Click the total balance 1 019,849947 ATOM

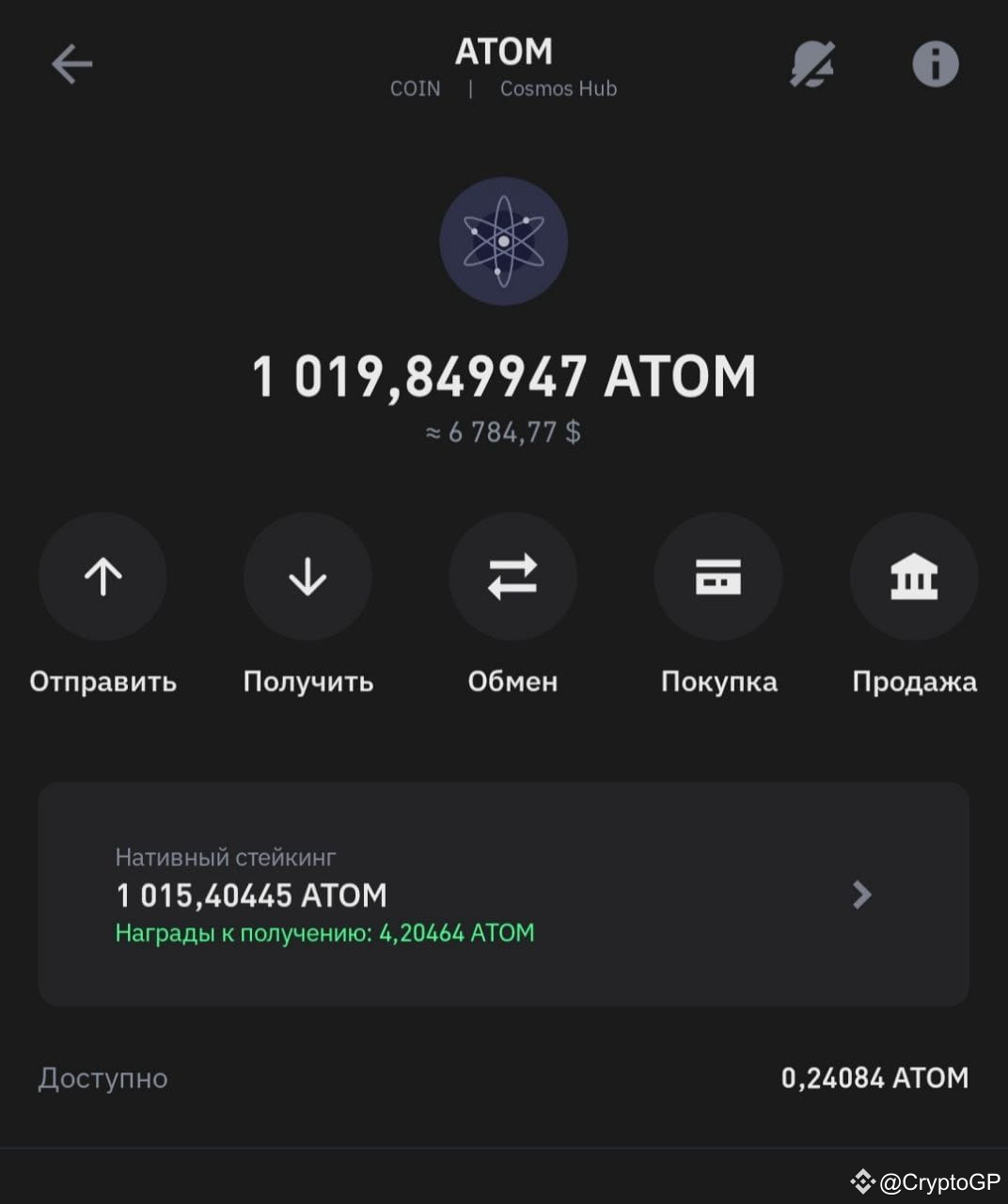tap(504, 374)
